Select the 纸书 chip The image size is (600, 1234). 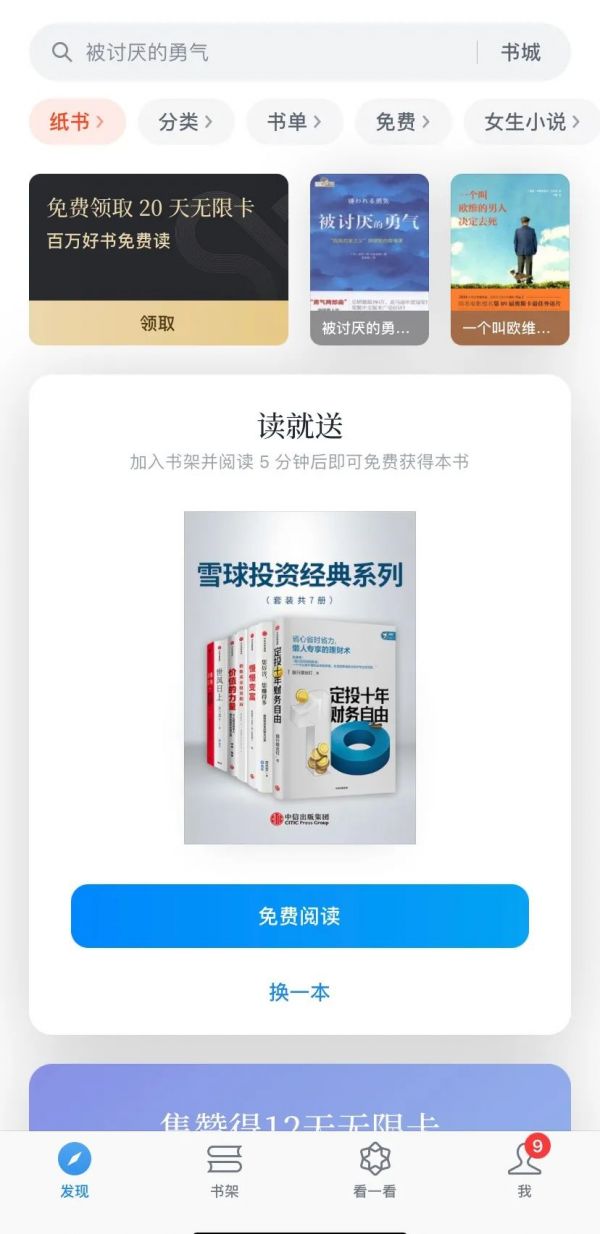pos(77,122)
